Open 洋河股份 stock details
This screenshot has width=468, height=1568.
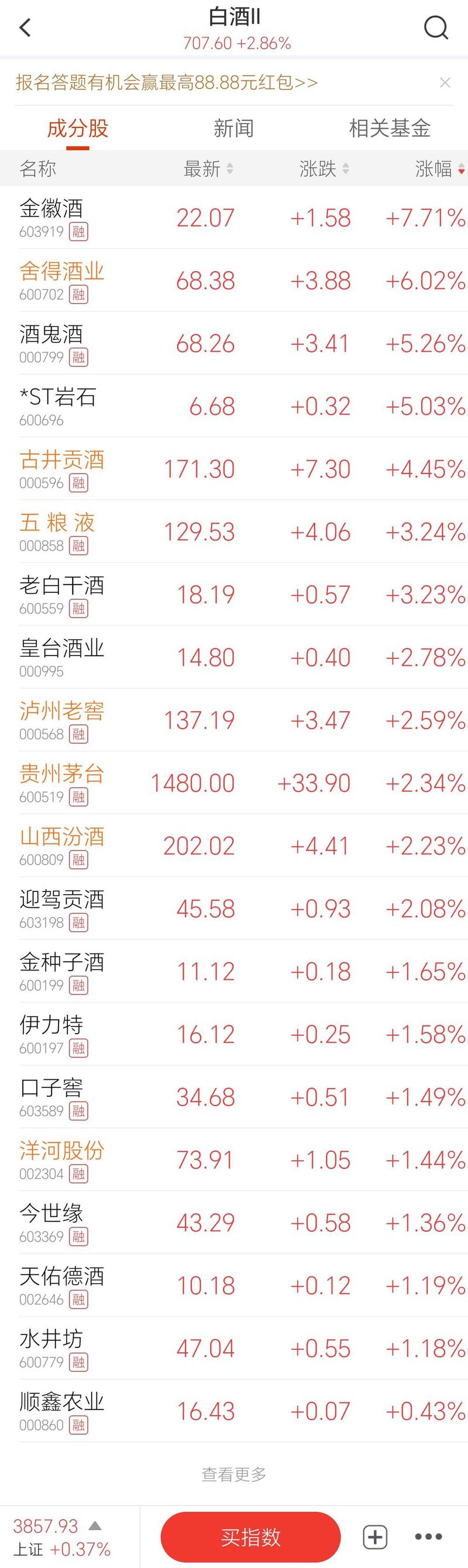(x=233, y=1159)
